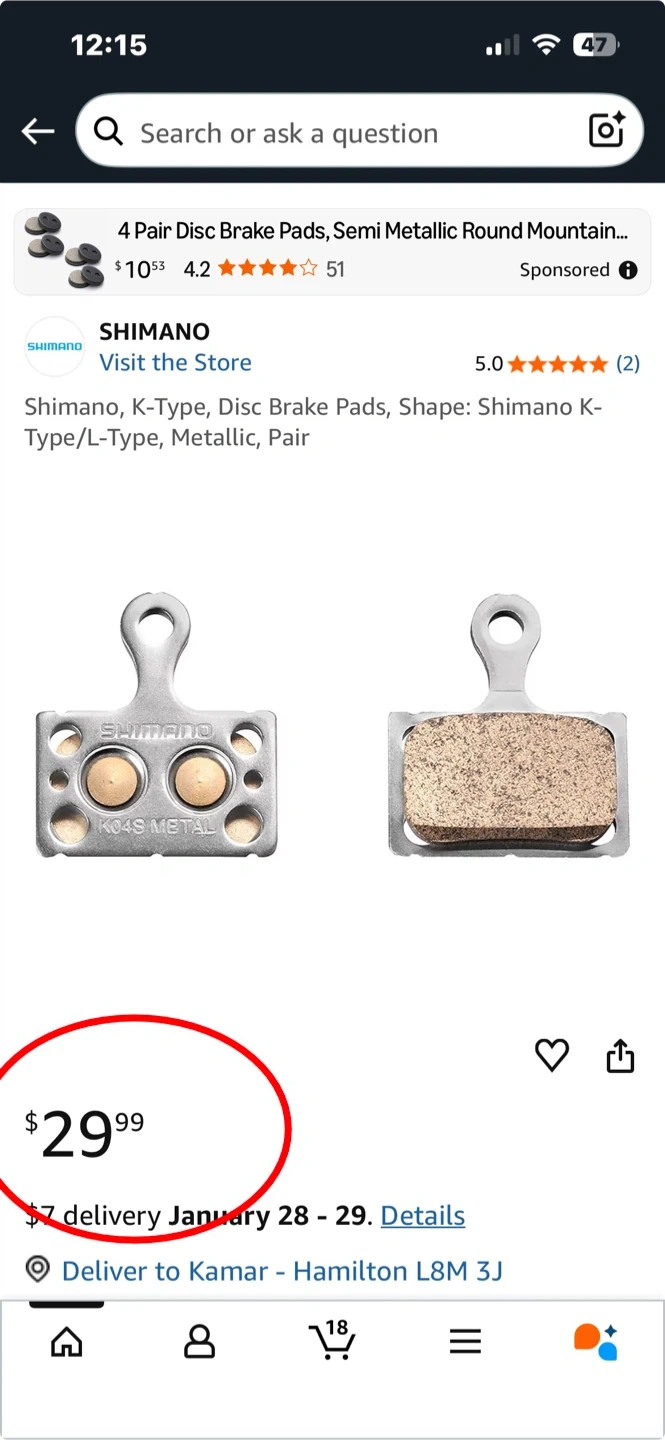View the brake pads product image
This screenshot has width=665, height=1440.
pos(332,725)
